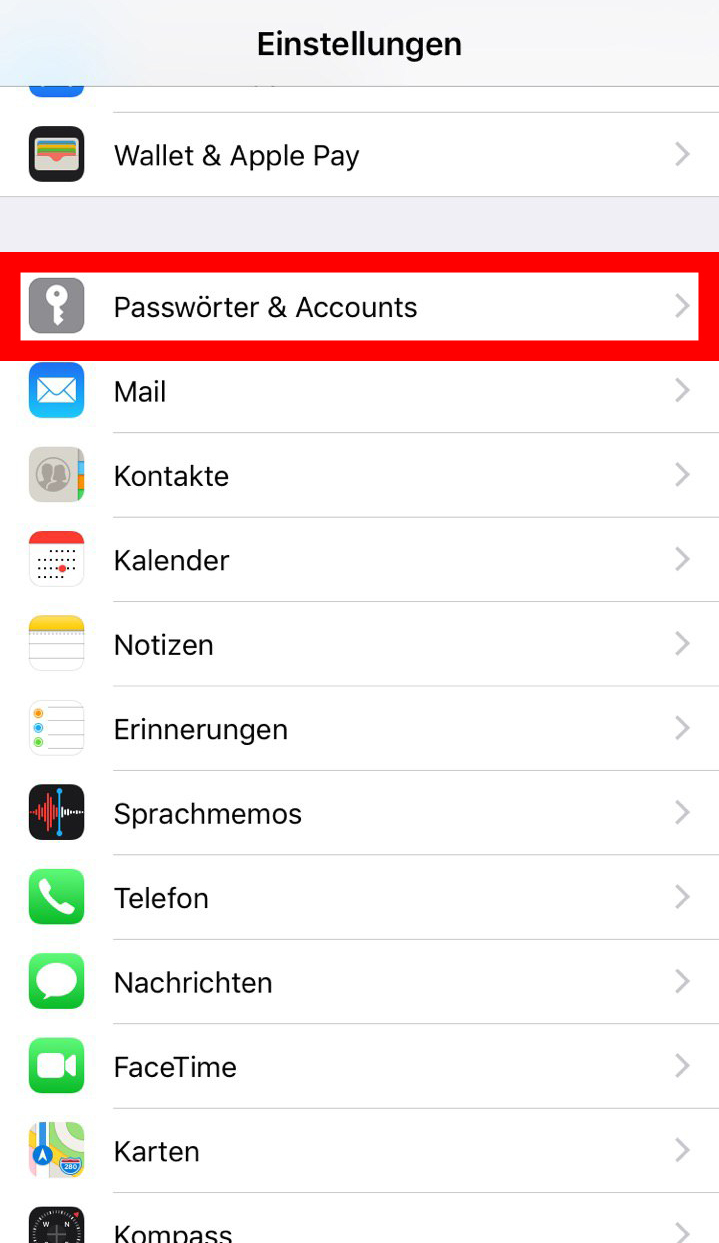Tap the Erinnerungen row
The height and width of the screenshot is (1243, 719).
pyautogui.click(x=359, y=729)
